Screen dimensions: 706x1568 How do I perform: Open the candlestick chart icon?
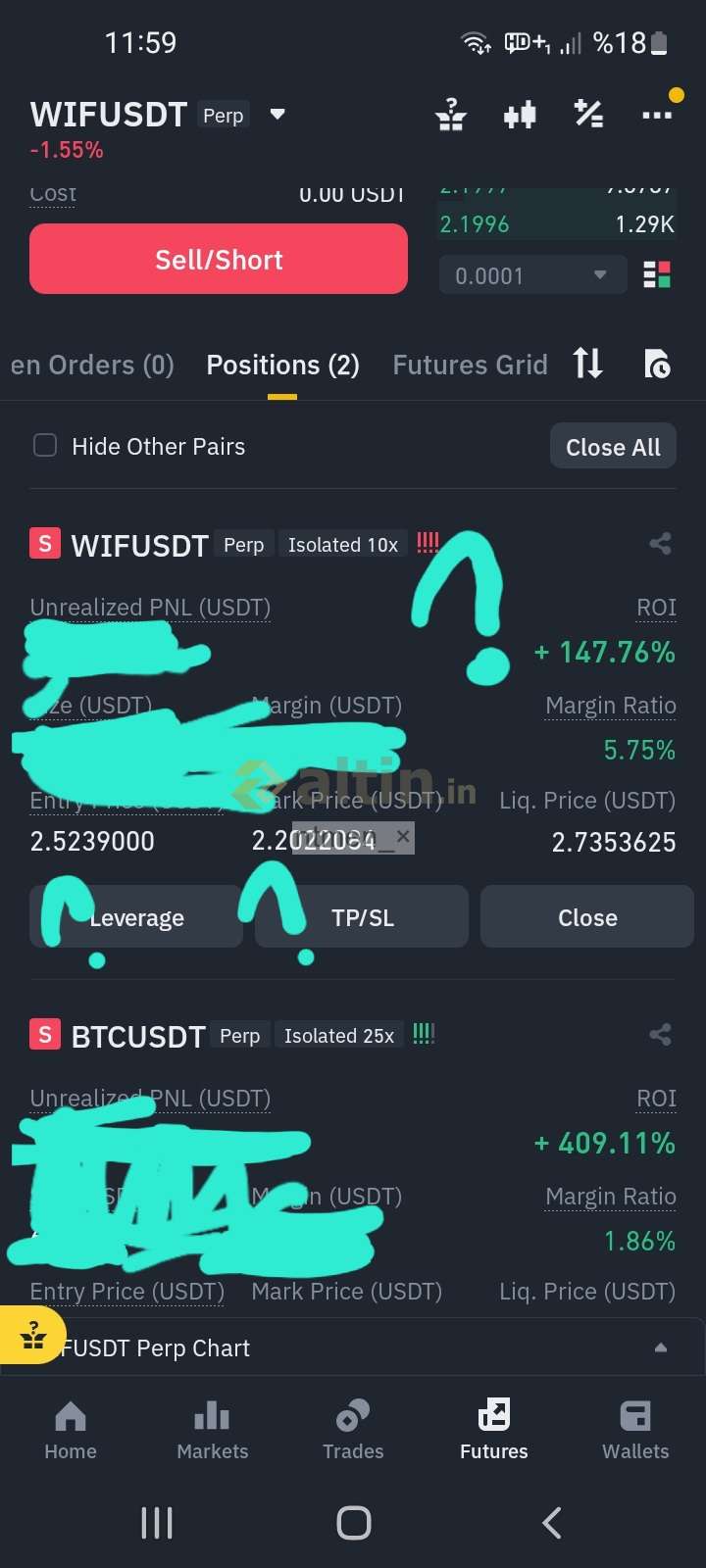point(520,115)
